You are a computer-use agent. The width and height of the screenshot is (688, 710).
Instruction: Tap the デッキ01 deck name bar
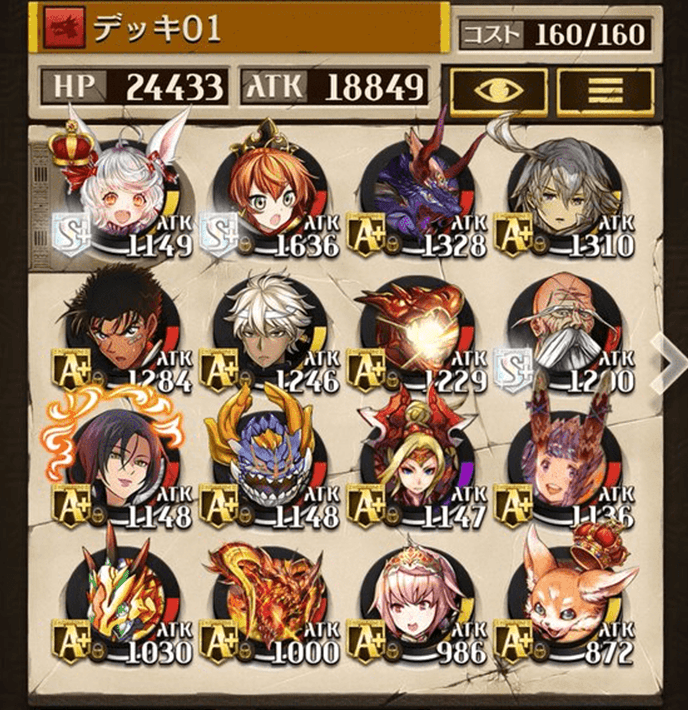(x=240, y=28)
